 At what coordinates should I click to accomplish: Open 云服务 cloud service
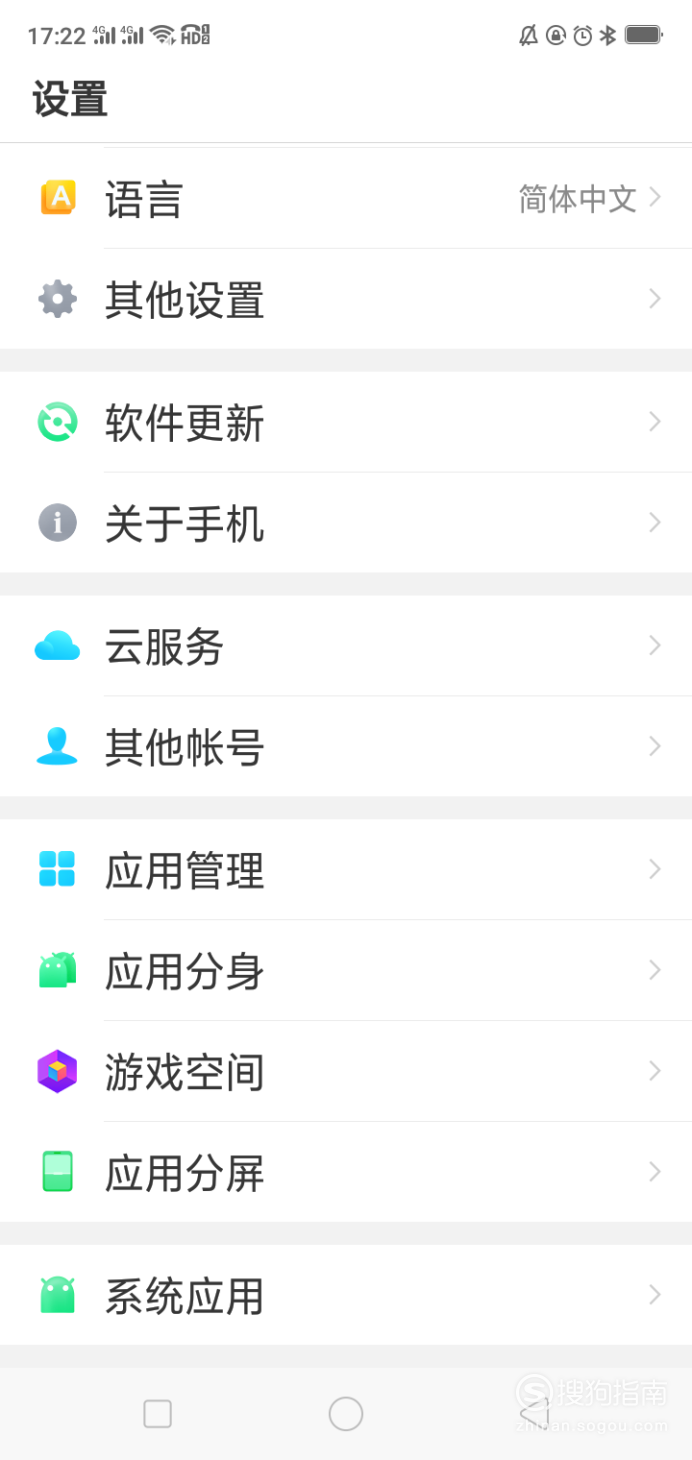[x=346, y=646]
